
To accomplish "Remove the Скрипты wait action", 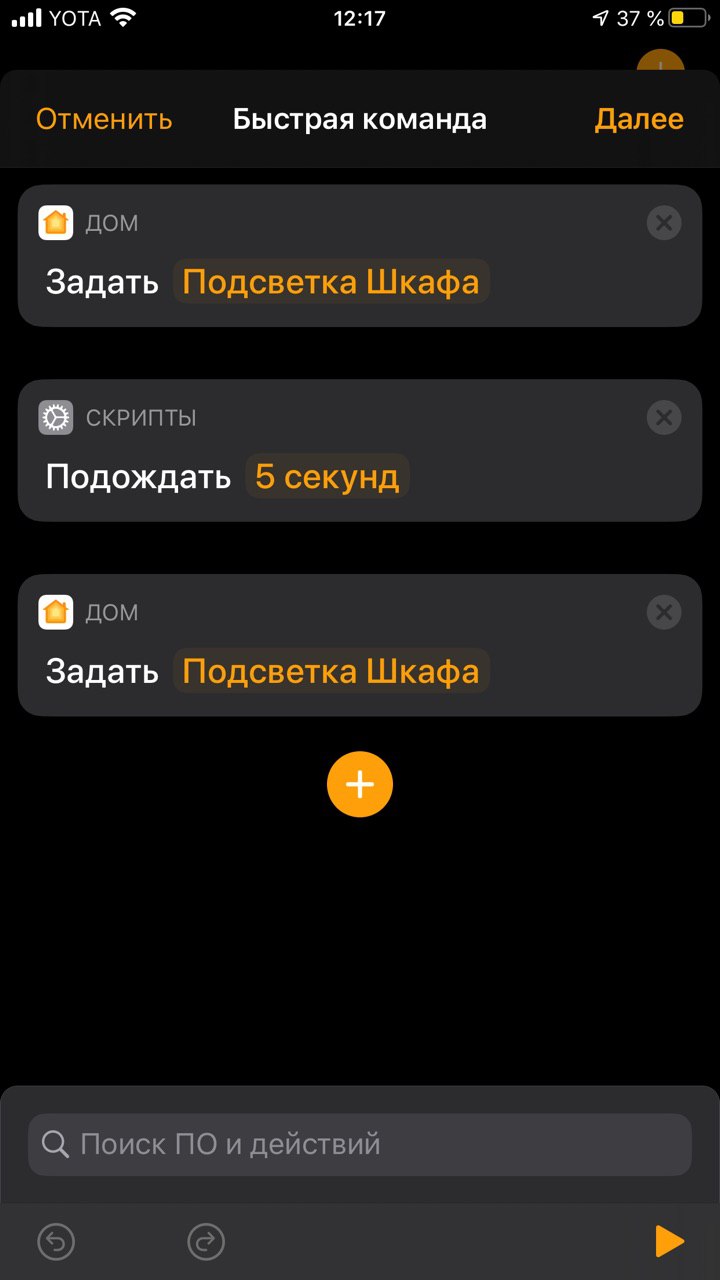I will [664, 417].
